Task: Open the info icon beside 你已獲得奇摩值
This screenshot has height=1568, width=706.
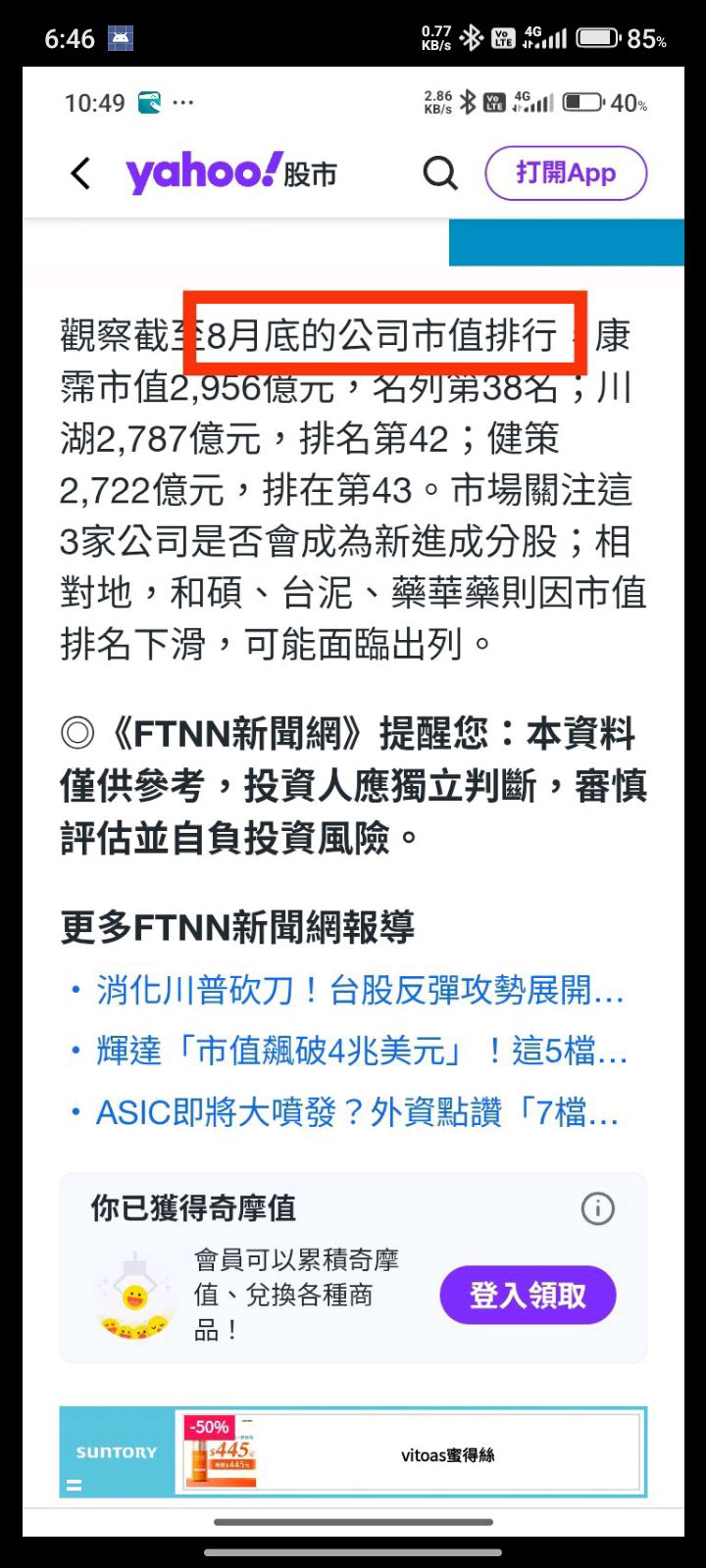Action: click(x=597, y=1208)
